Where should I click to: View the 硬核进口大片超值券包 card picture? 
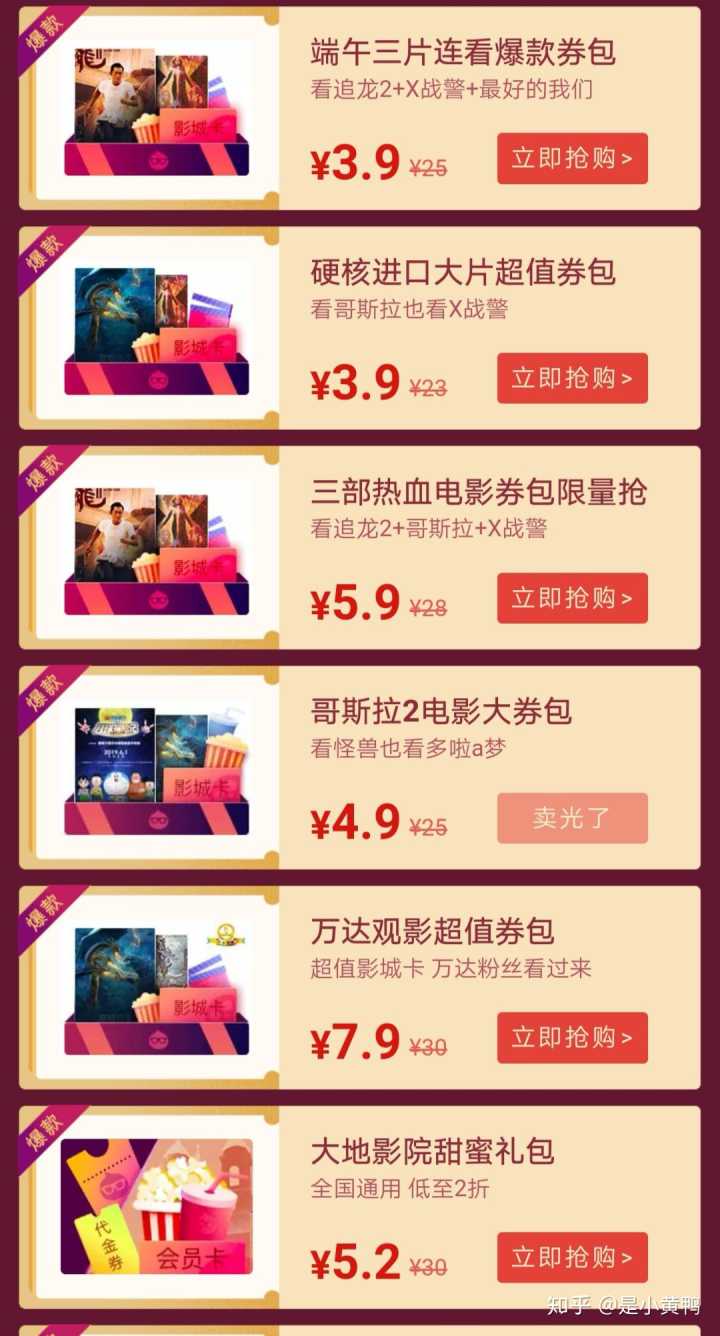tap(156, 330)
